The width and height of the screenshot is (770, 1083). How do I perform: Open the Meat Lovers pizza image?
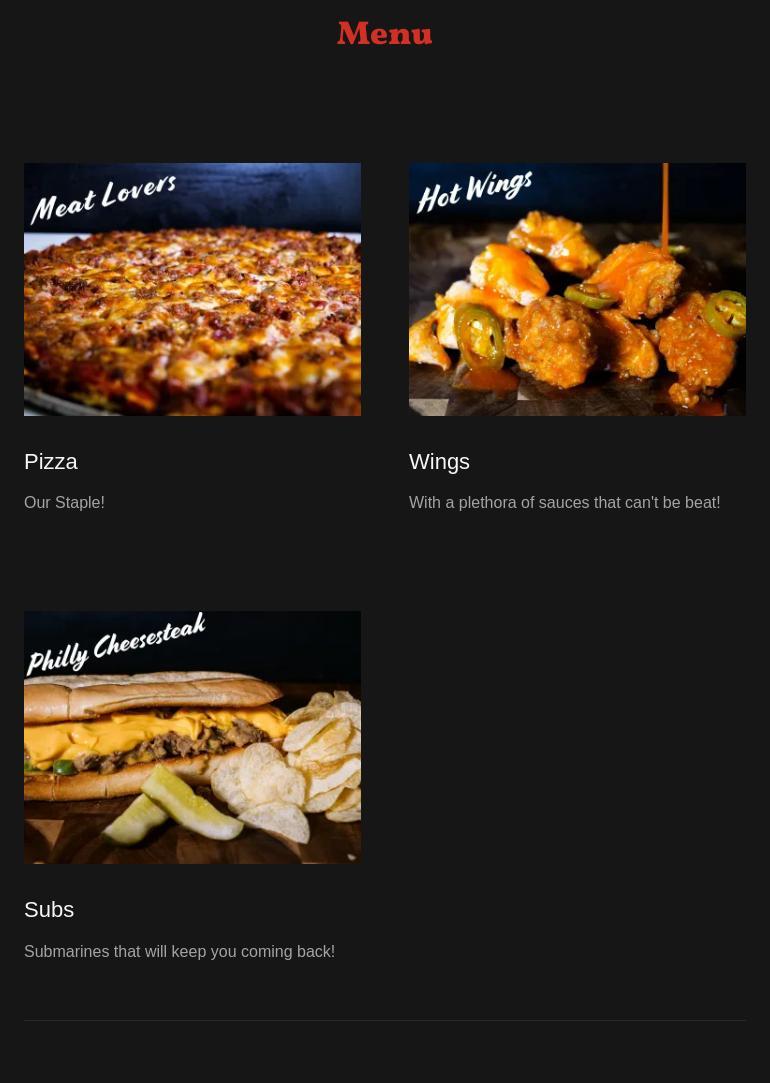click(x=192, y=289)
